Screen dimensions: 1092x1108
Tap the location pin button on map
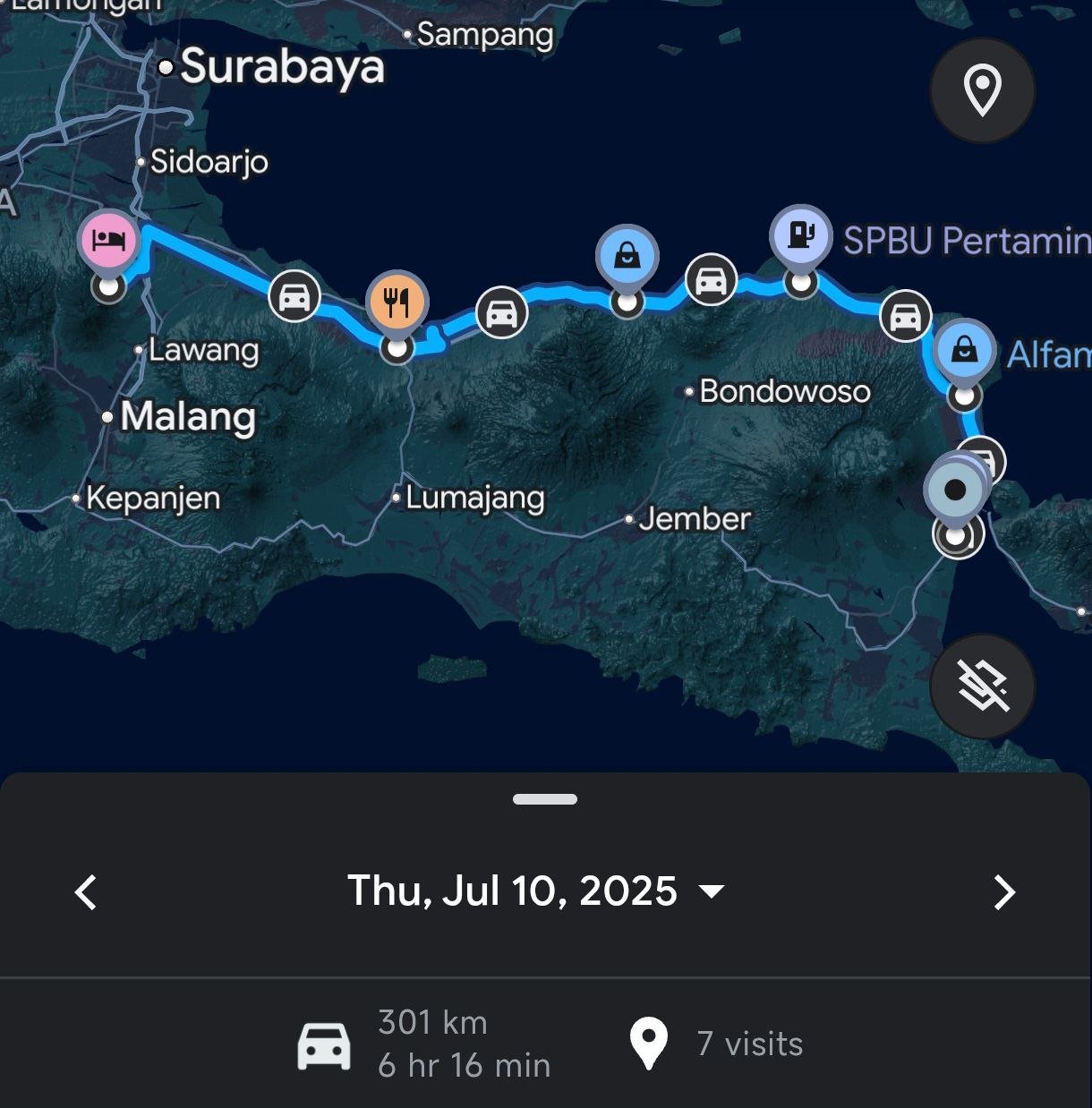tap(982, 90)
